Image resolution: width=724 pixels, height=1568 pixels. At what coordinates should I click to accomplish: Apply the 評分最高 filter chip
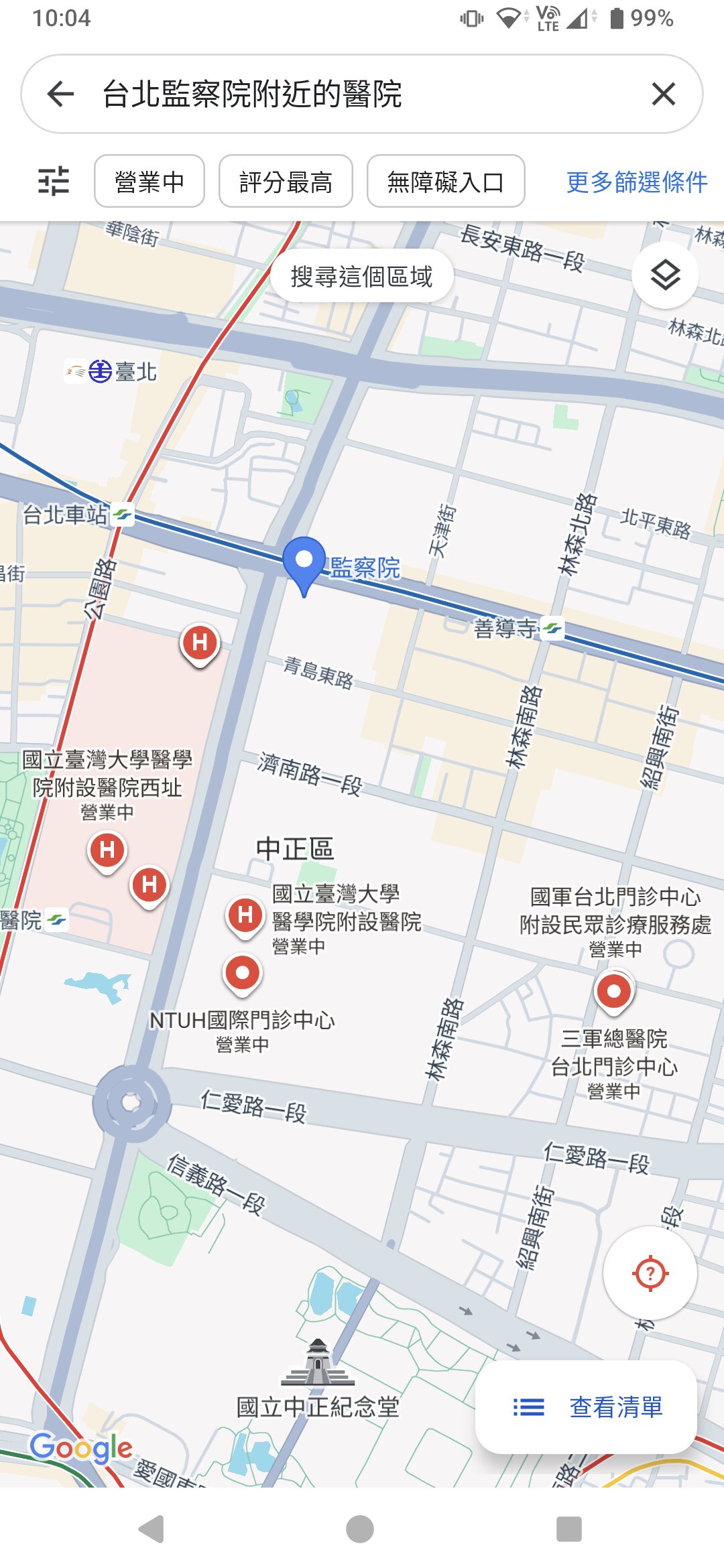click(x=286, y=181)
